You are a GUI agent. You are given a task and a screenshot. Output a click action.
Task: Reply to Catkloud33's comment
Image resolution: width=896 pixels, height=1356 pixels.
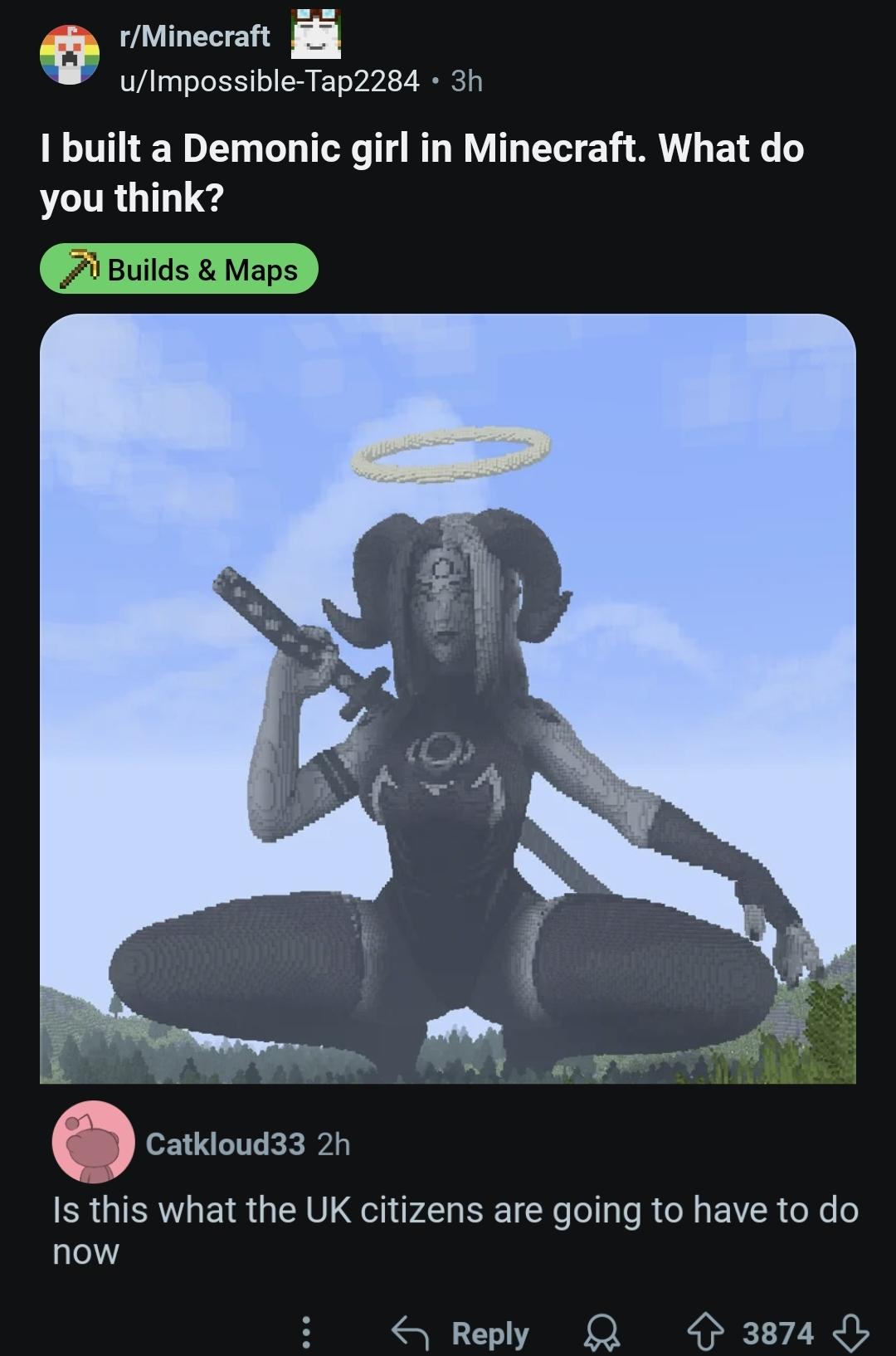(461, 1333)
